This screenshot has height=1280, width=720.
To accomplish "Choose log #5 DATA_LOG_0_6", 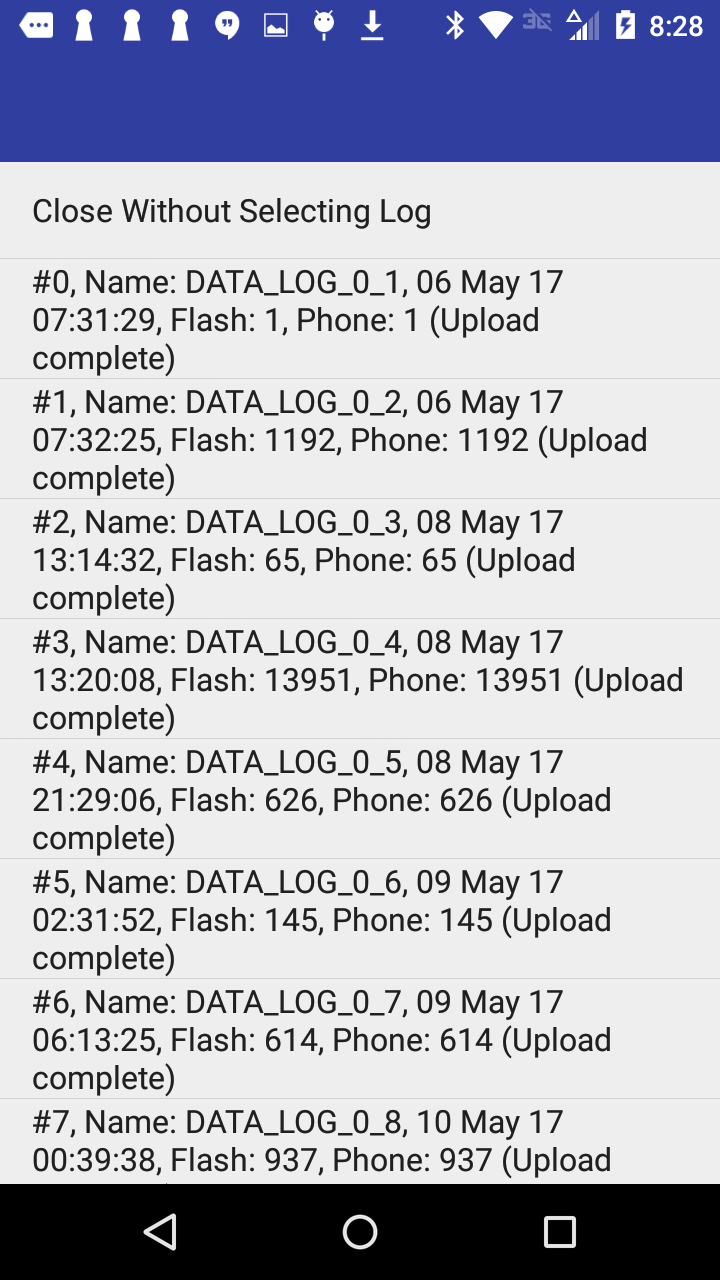I will [x=360, y=919].
